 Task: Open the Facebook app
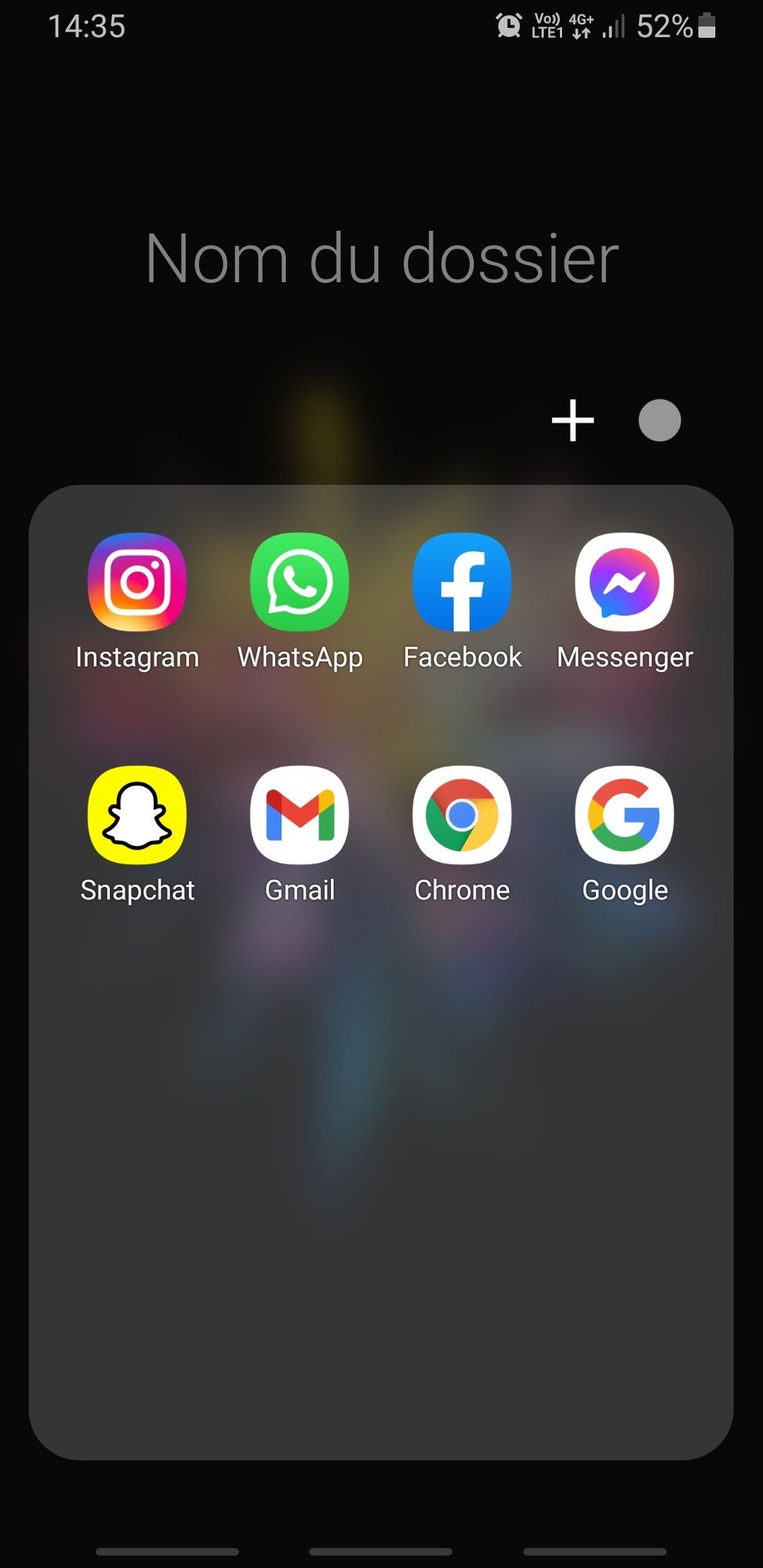click(462, 583)
